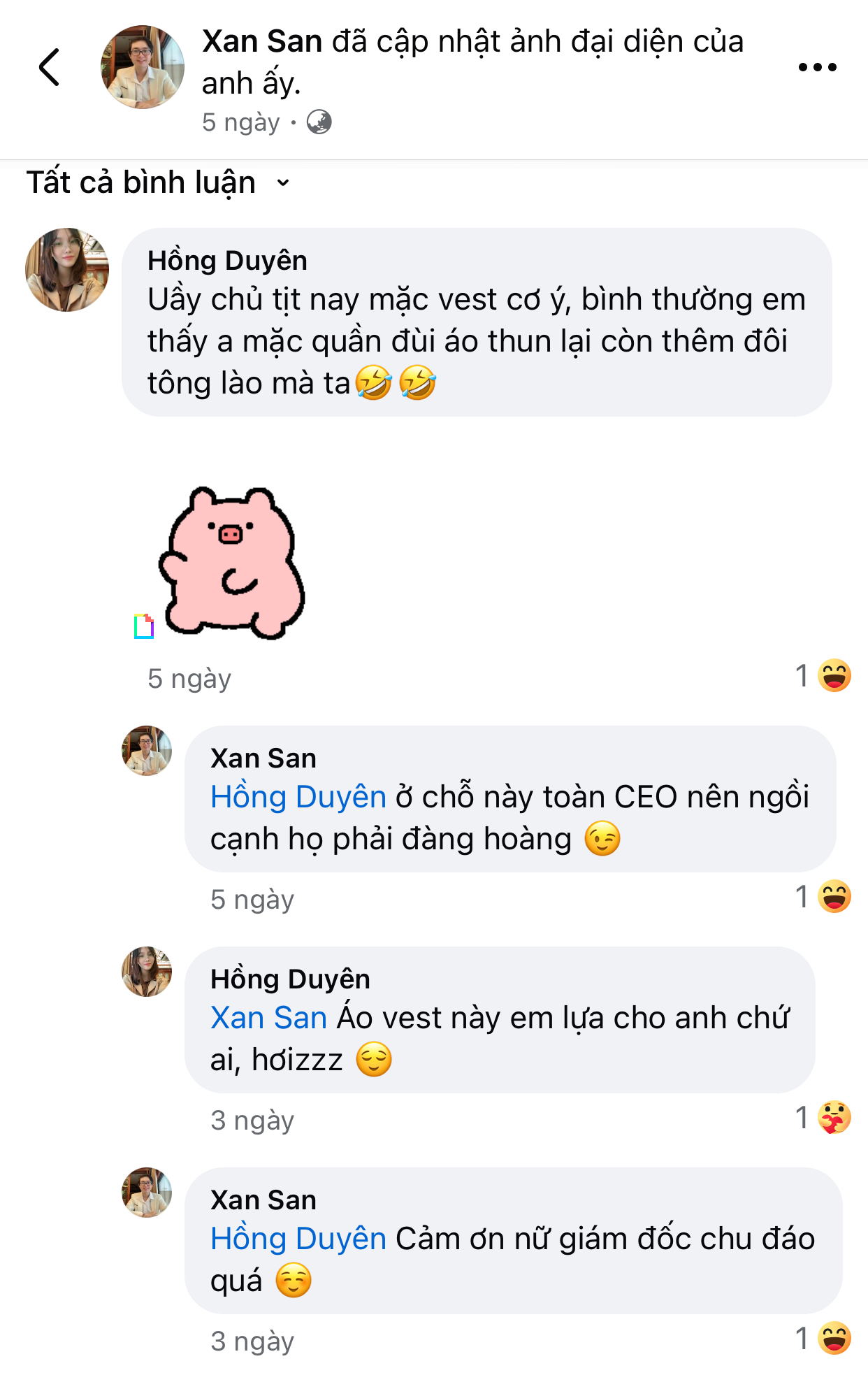Open the three-dot options menu
The height and width of the screenshot is (1375, 868).
817,67
